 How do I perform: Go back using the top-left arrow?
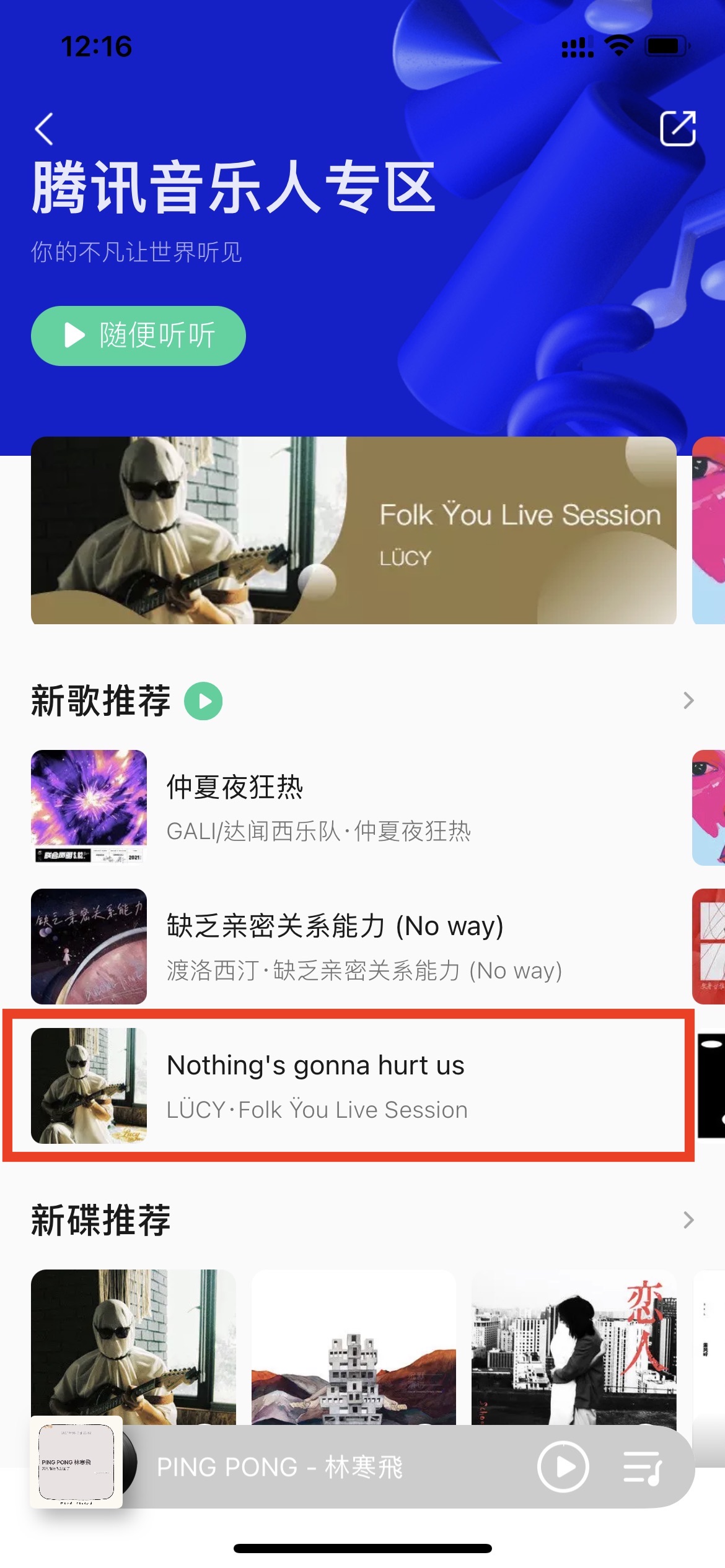click(44, 129)
